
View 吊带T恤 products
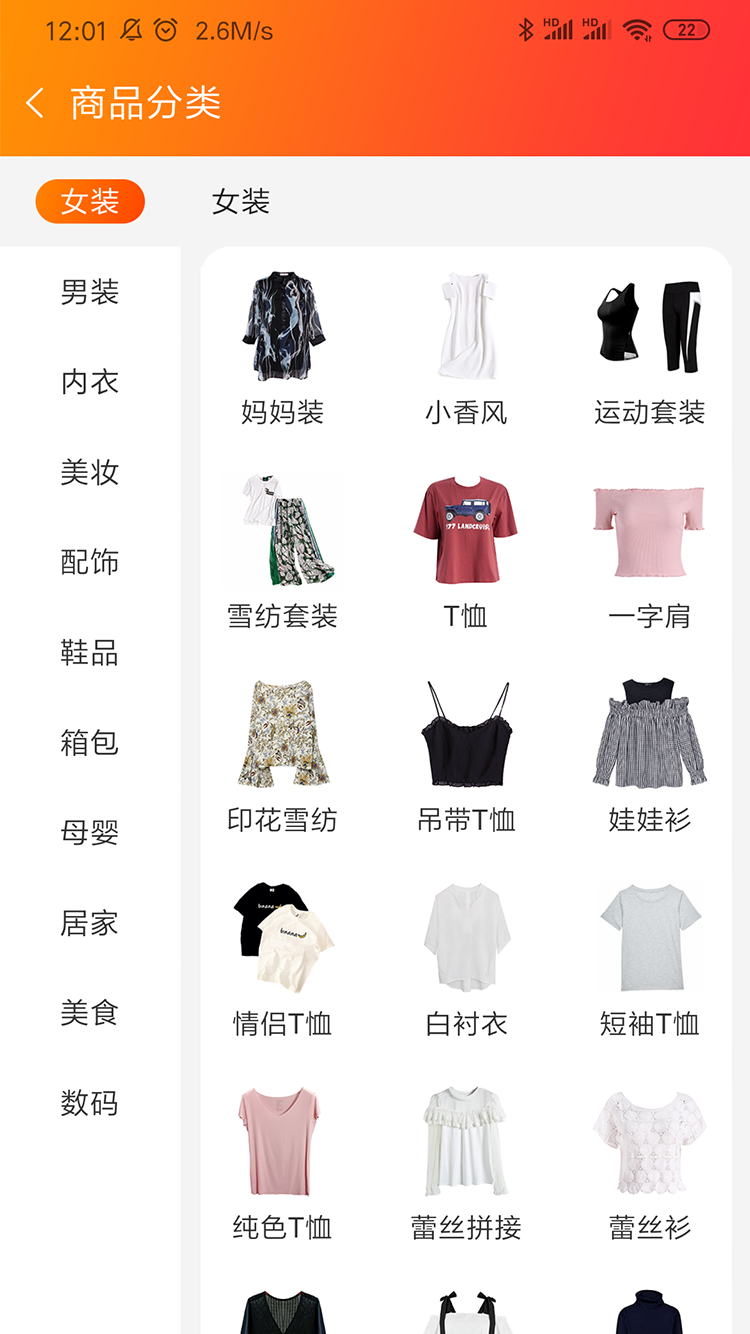pos(466,756)
